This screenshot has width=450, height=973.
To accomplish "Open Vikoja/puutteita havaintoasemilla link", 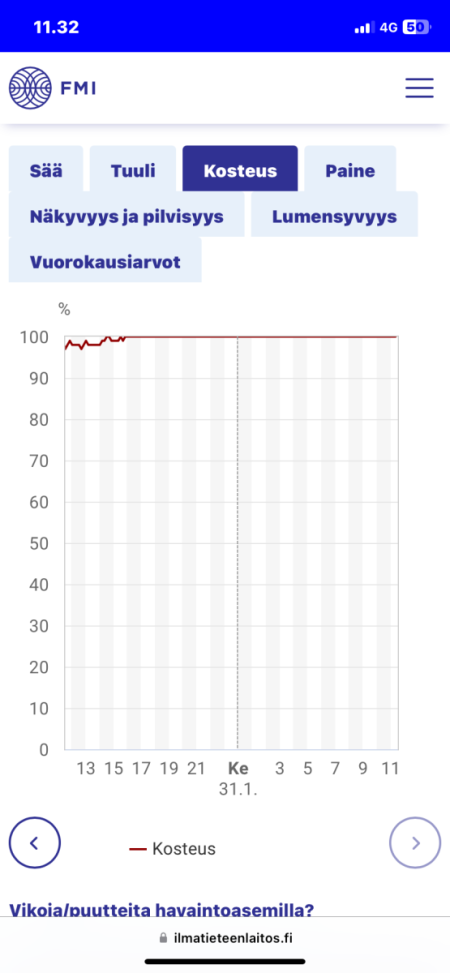I will [161, 910].
